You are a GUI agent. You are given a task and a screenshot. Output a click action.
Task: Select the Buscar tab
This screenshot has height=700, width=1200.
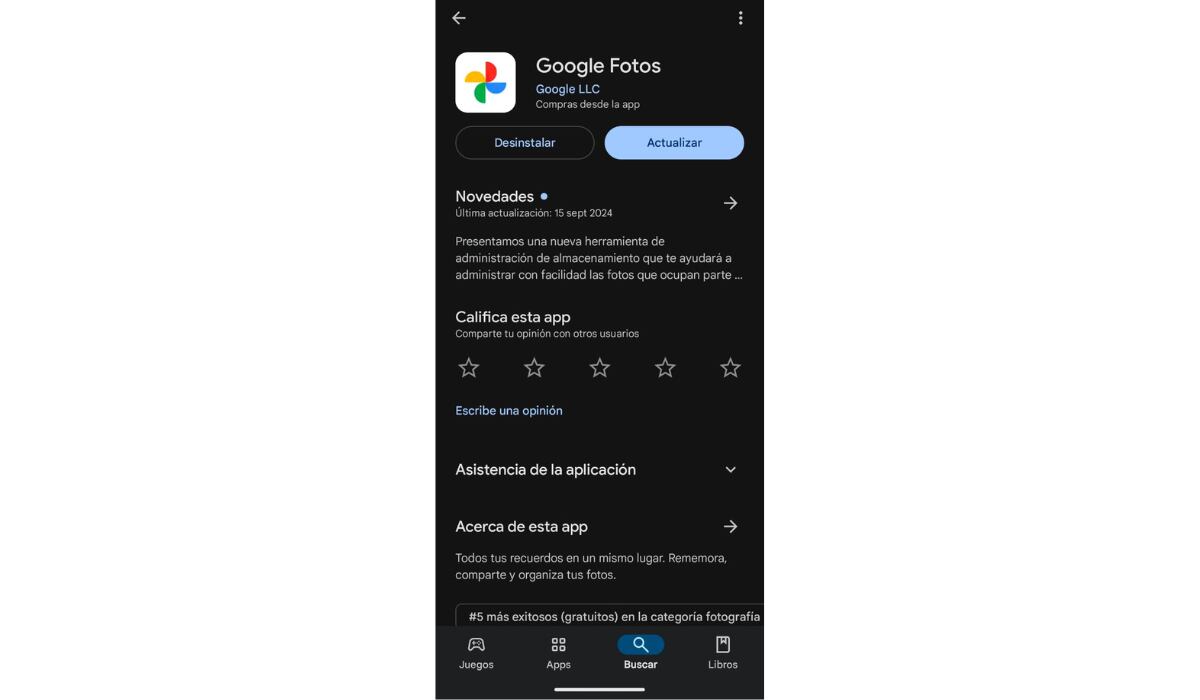pyautogui.click(x=640, y=653)
